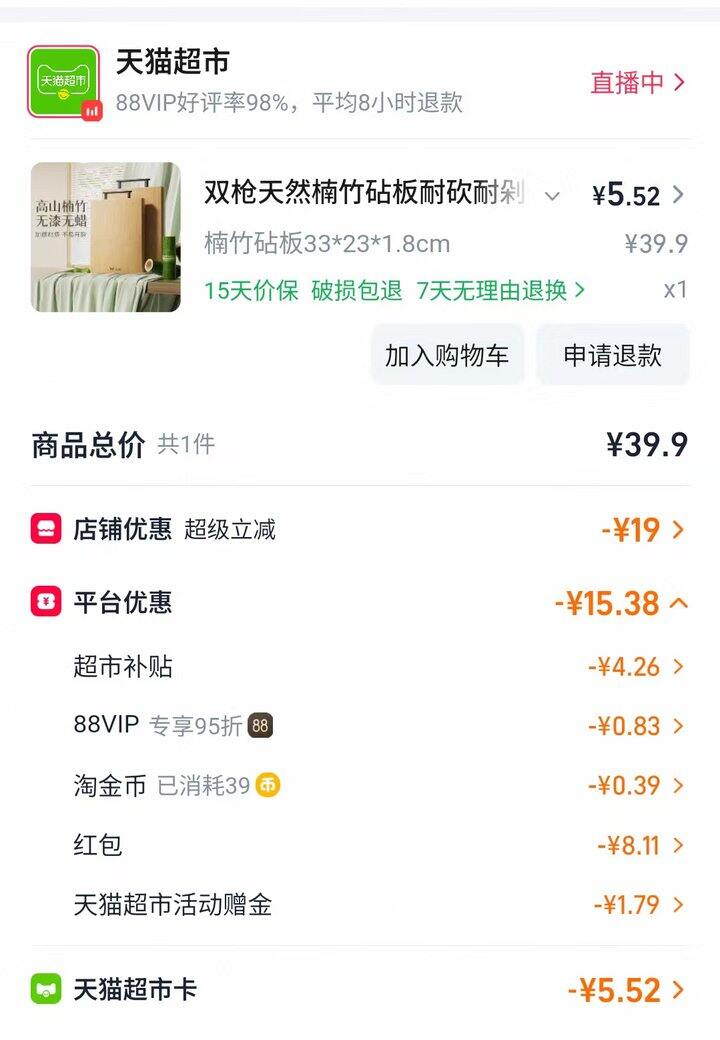View 天猫超市活动赠金 bonus details
Image resolution: width=720 pixels, height=1040 pixels.
pos(638,905)
